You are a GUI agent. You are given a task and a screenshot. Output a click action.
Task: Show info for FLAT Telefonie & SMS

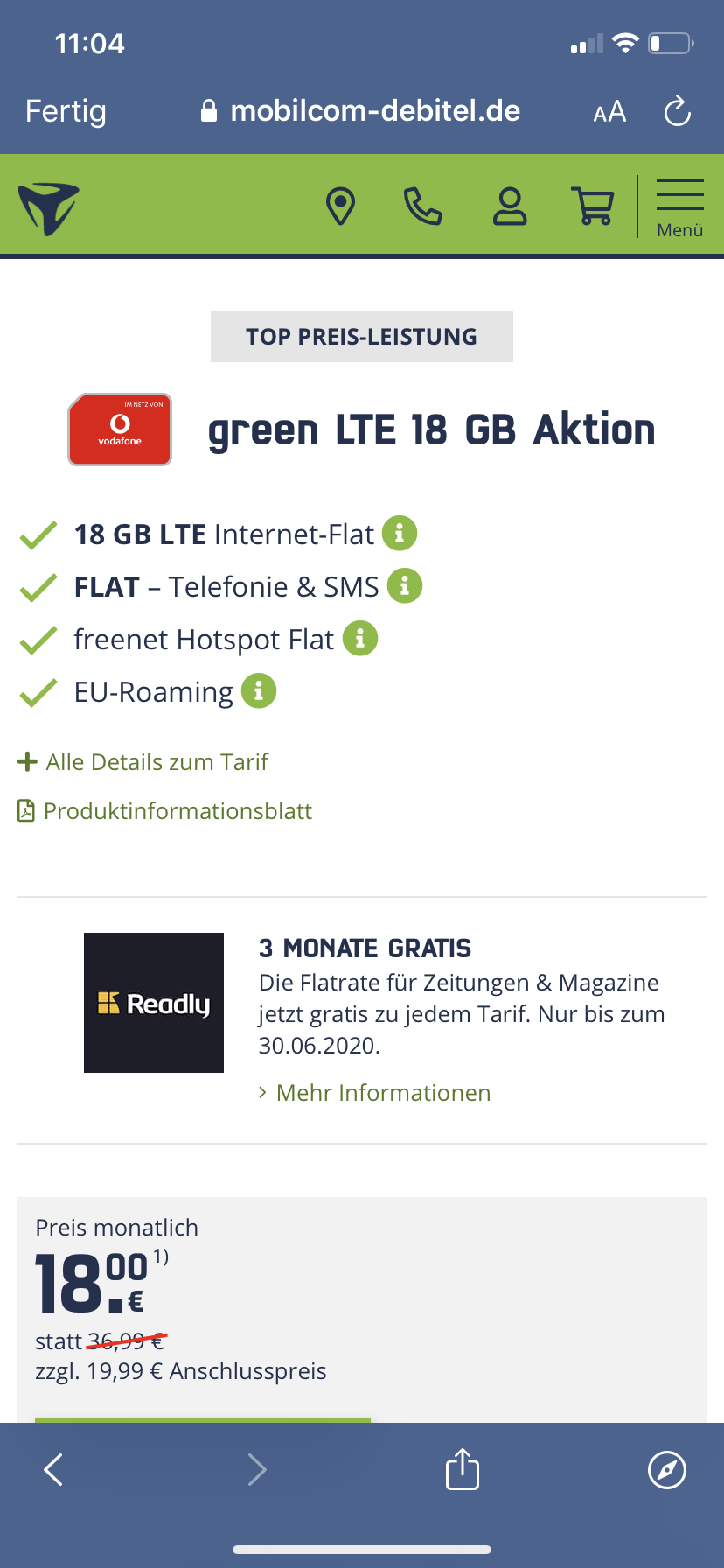click(405, 585)
